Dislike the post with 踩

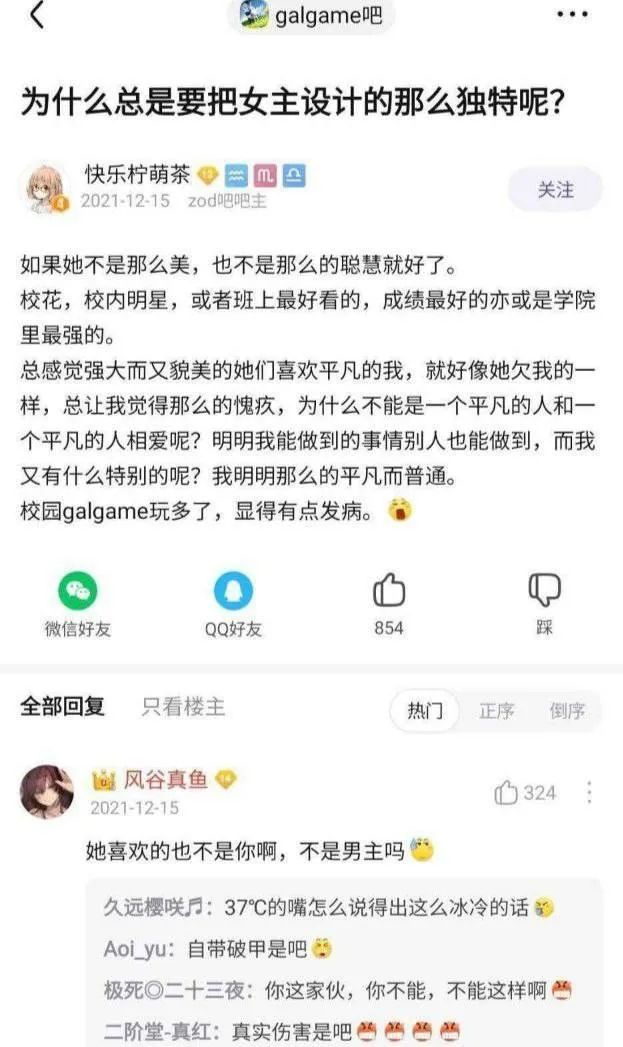click(544, 604)
